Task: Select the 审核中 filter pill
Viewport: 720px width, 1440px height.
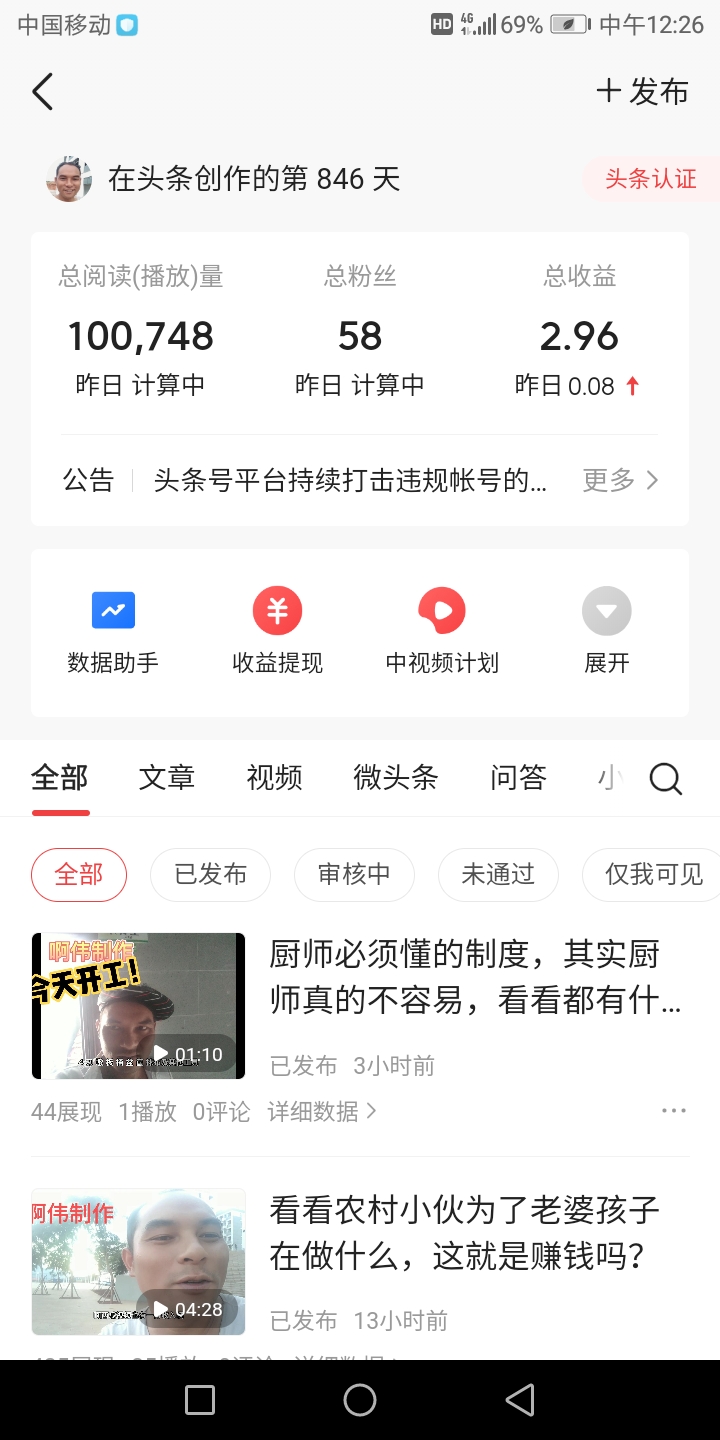Action: (x=354, y=874)
